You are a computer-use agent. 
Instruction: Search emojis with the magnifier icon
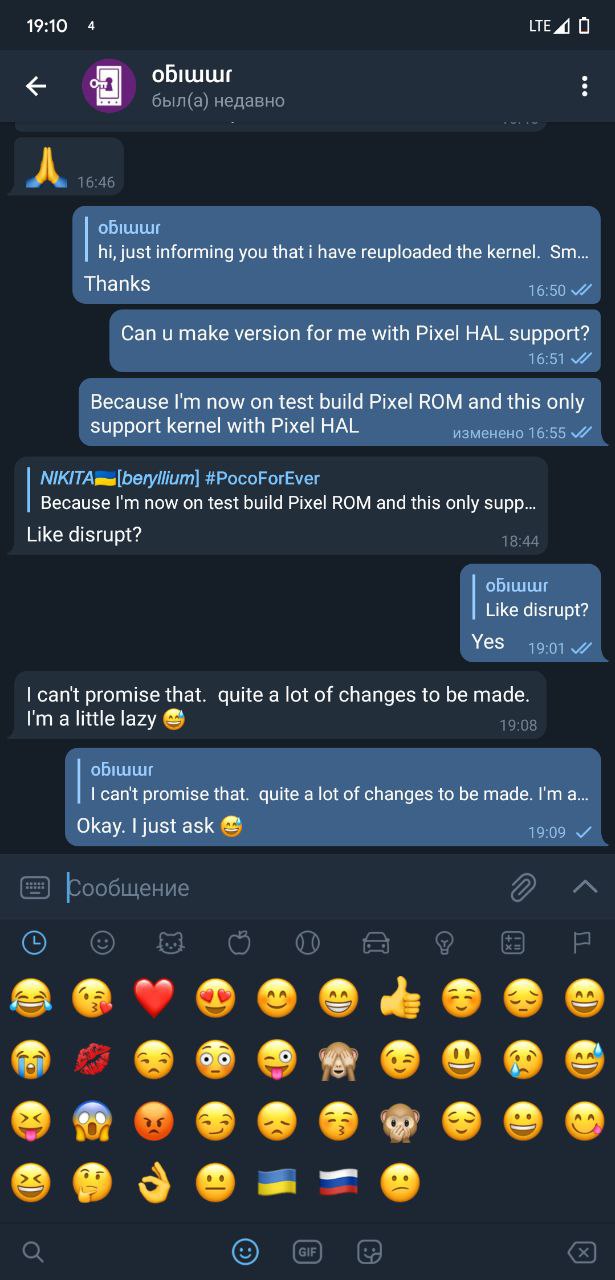32,1251
